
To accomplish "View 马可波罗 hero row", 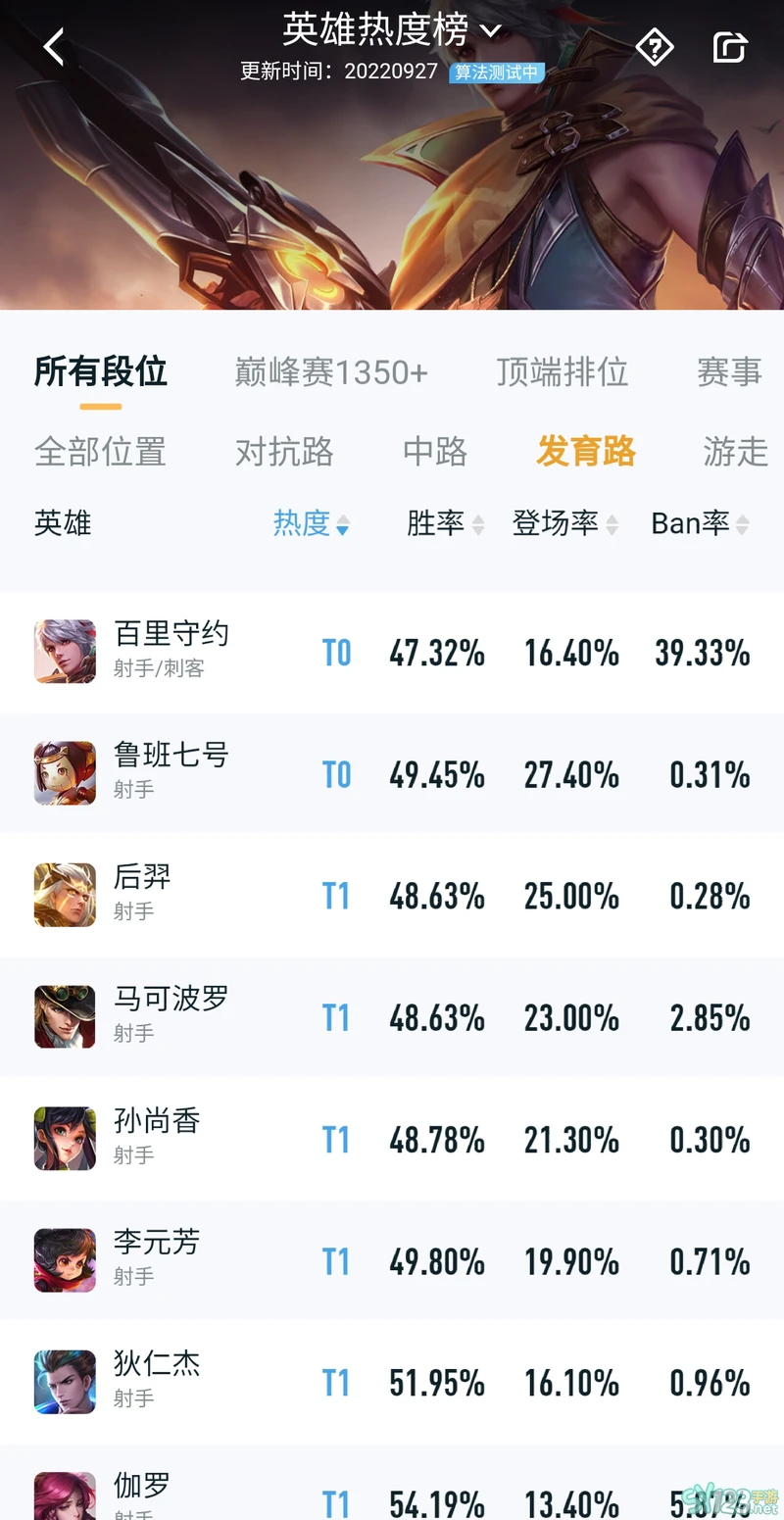I will 171,1016.
